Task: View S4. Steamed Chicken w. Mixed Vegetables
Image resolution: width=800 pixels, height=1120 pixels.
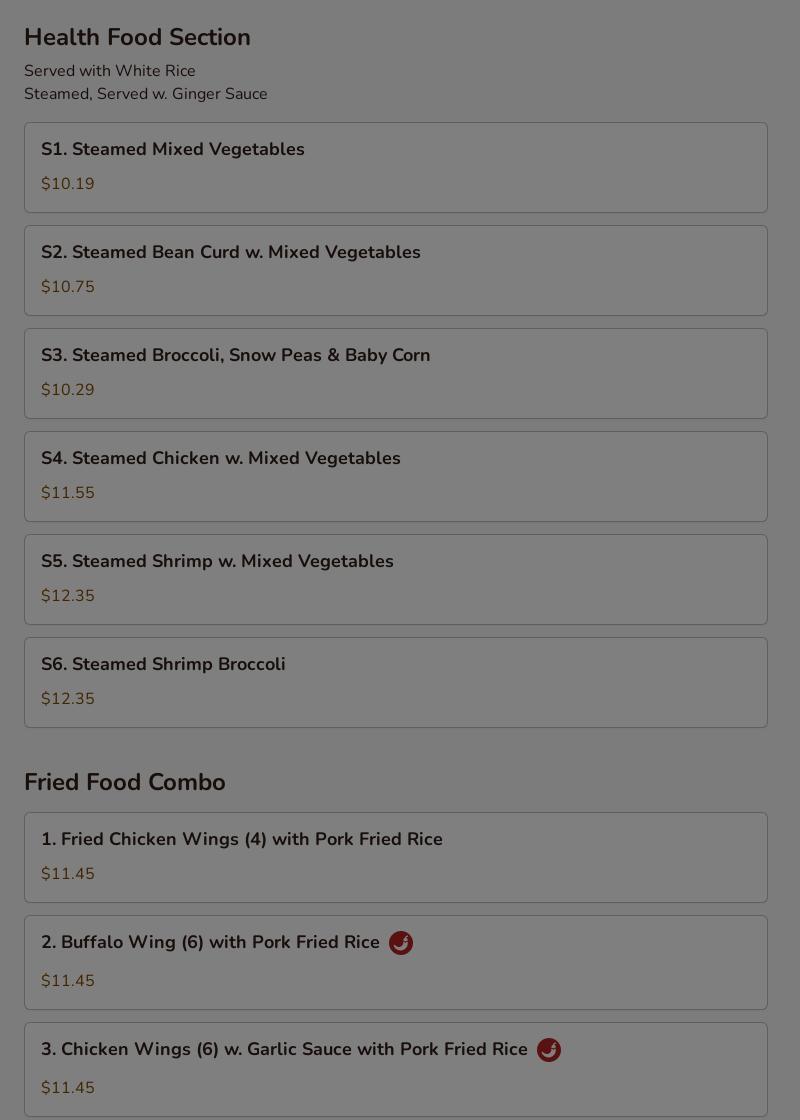Action: 395,476
